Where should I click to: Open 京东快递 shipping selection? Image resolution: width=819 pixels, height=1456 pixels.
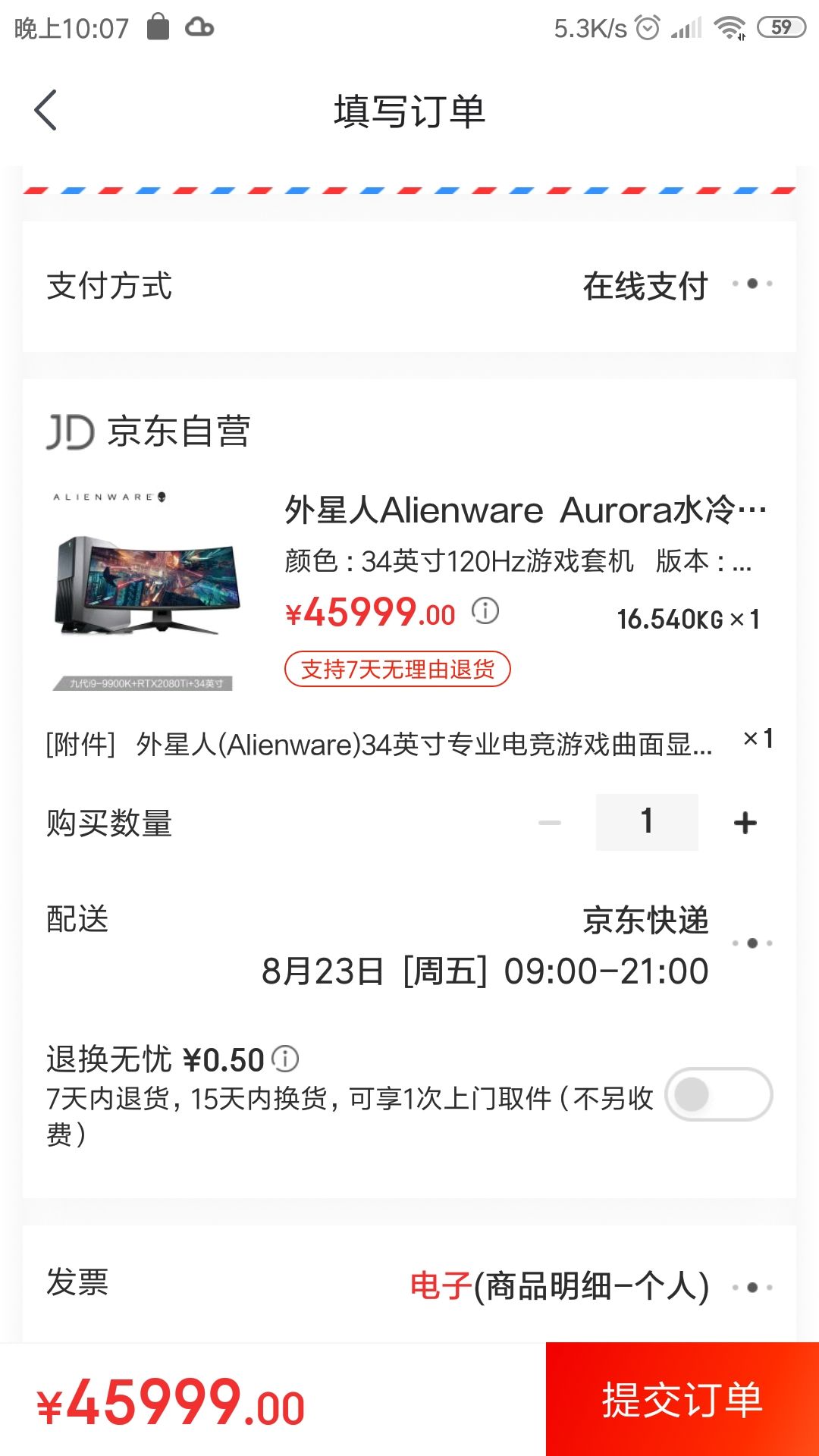[x=645, y=921]
